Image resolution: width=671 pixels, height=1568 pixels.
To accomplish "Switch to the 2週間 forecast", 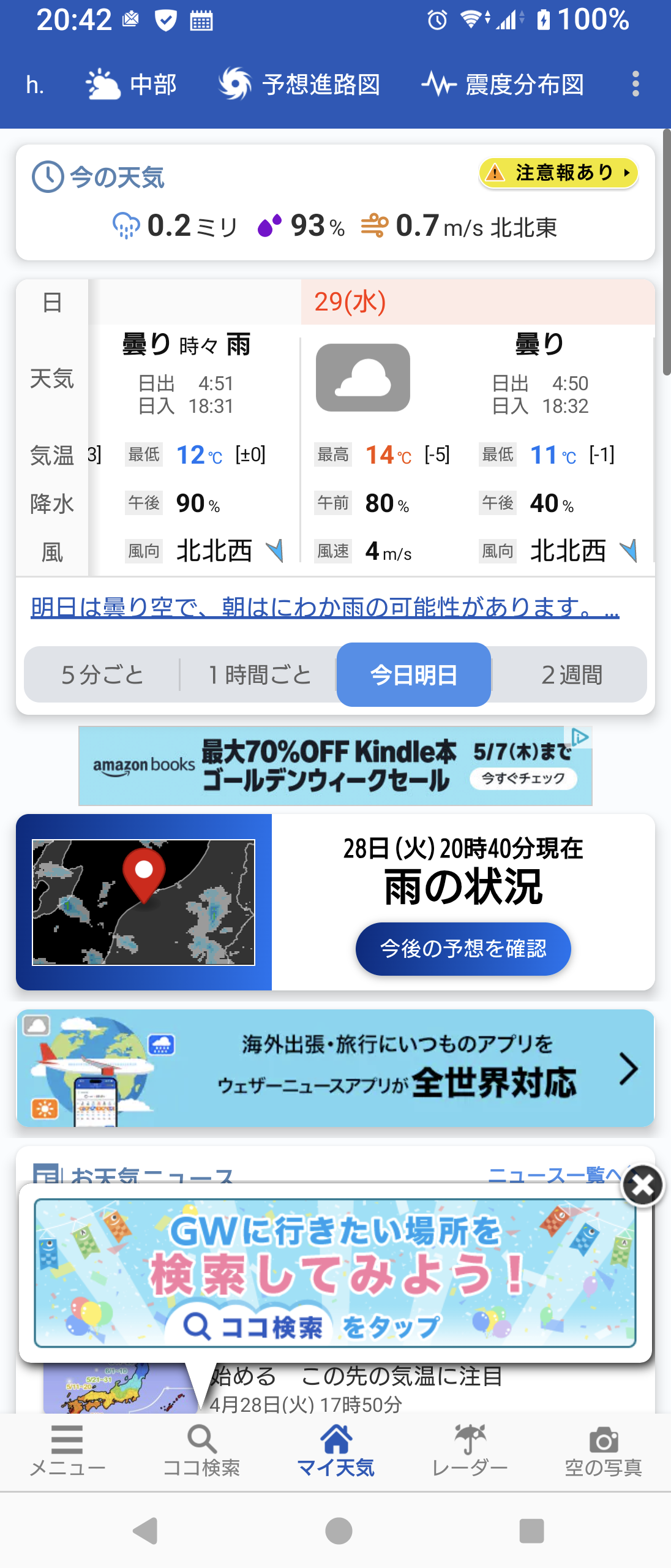I will (571, 675).
